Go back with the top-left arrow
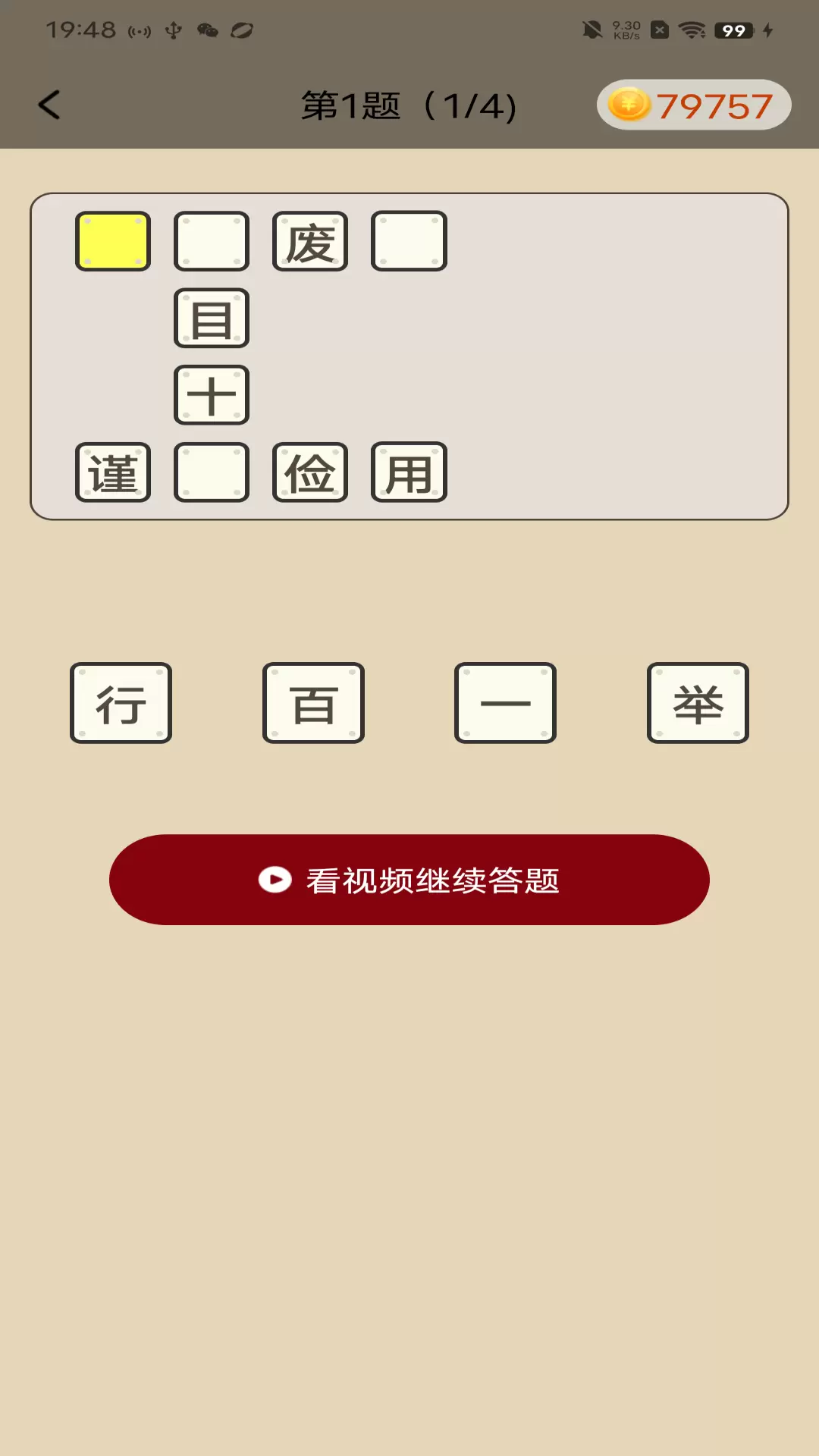The width and height of the screenshot is (819, 1456). coord(49,105)
